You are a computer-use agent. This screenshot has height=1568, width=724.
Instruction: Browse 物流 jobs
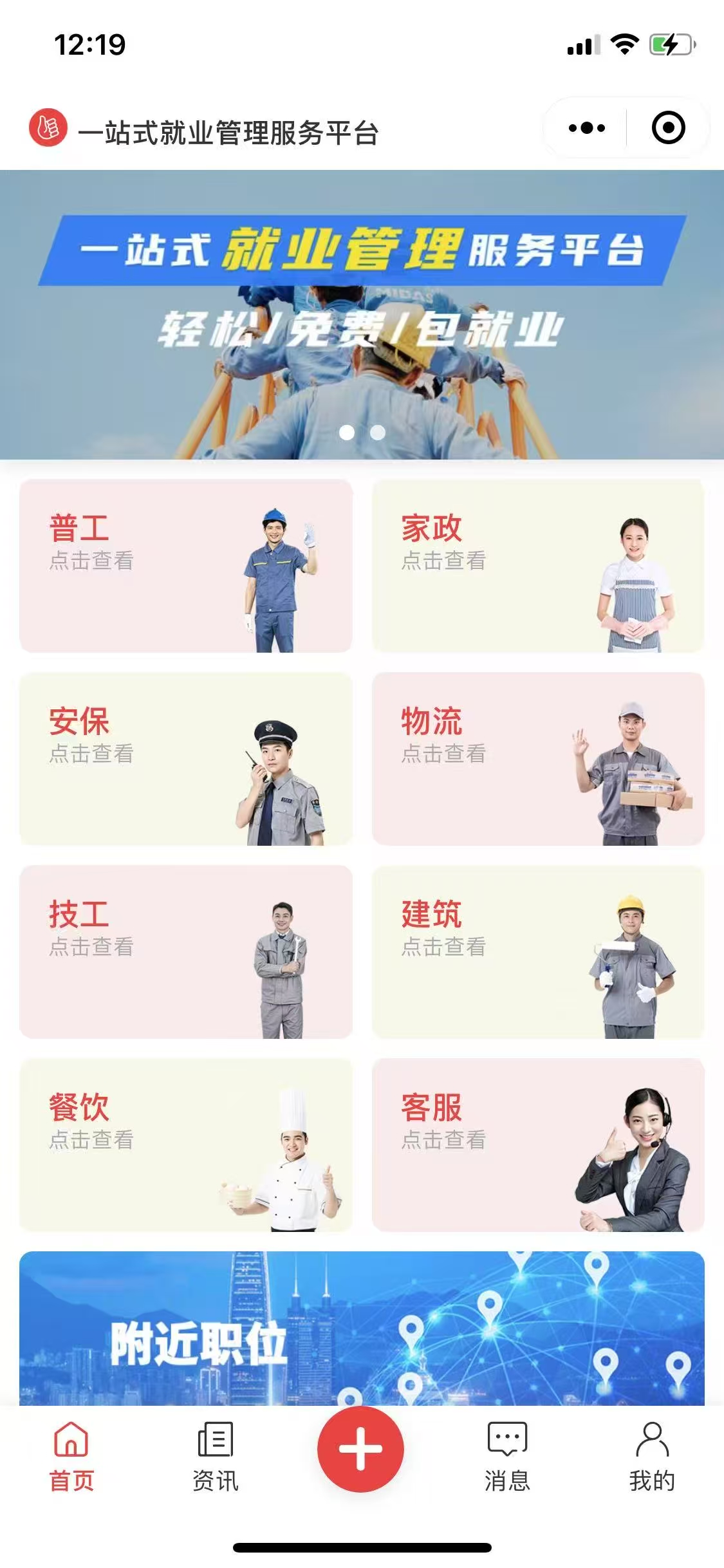point(538,759)
